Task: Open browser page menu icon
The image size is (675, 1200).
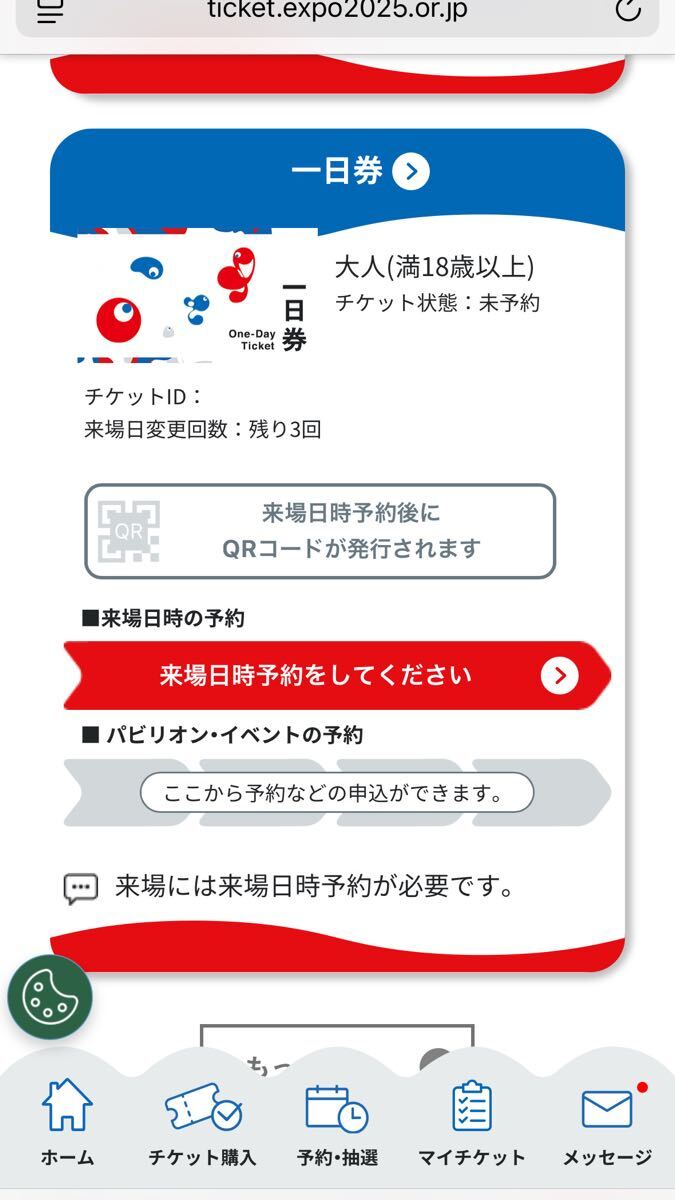Action: pyautogui.click(x=50, y=10)
